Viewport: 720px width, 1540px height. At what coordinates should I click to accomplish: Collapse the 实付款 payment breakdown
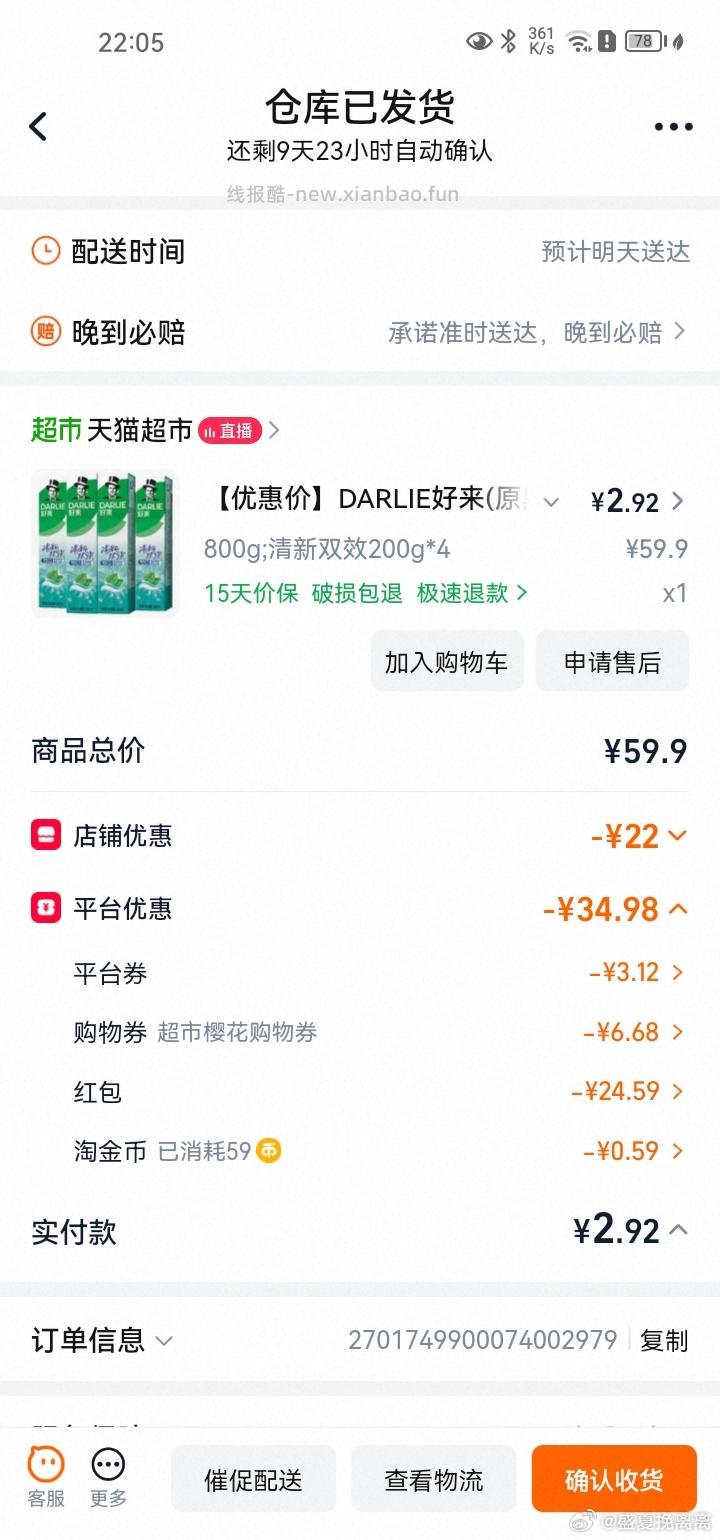pyautogui.click(x=678, y=1230)
